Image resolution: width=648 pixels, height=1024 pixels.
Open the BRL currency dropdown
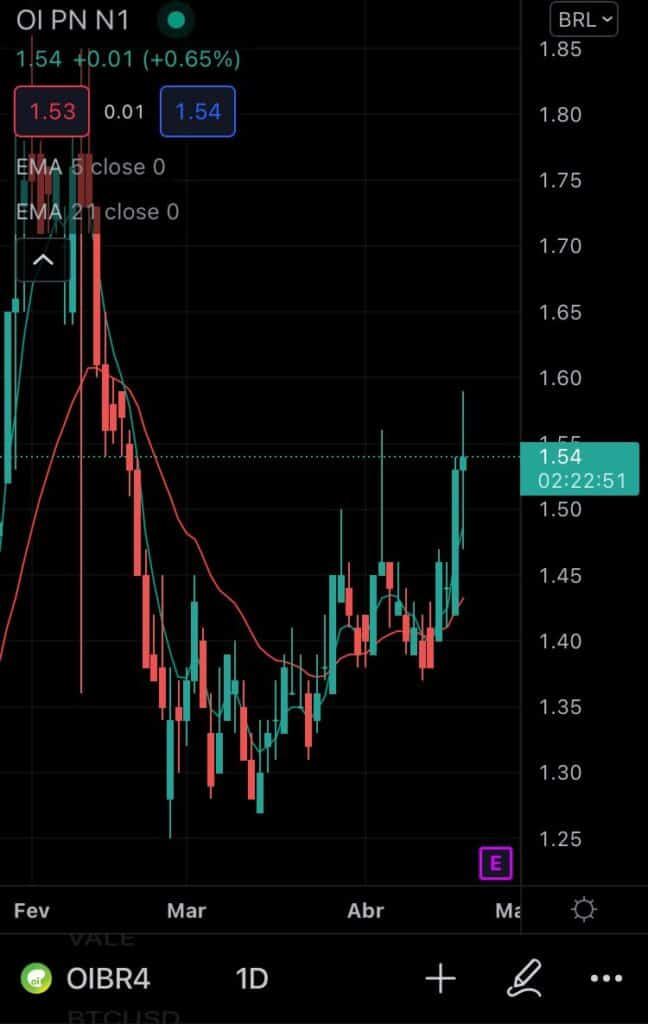point(584,19)
